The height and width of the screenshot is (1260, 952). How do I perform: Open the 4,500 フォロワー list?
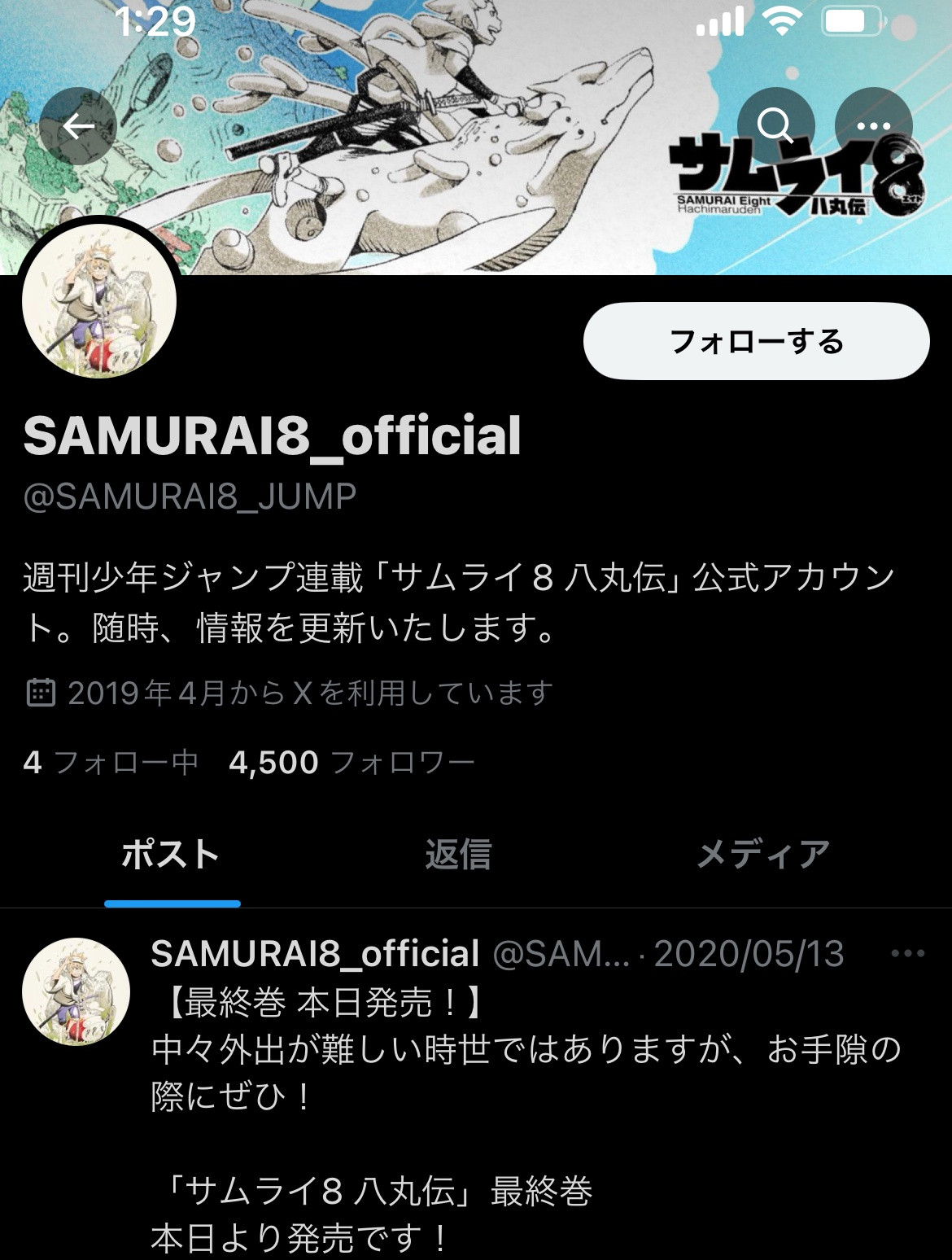coord(352,763)
